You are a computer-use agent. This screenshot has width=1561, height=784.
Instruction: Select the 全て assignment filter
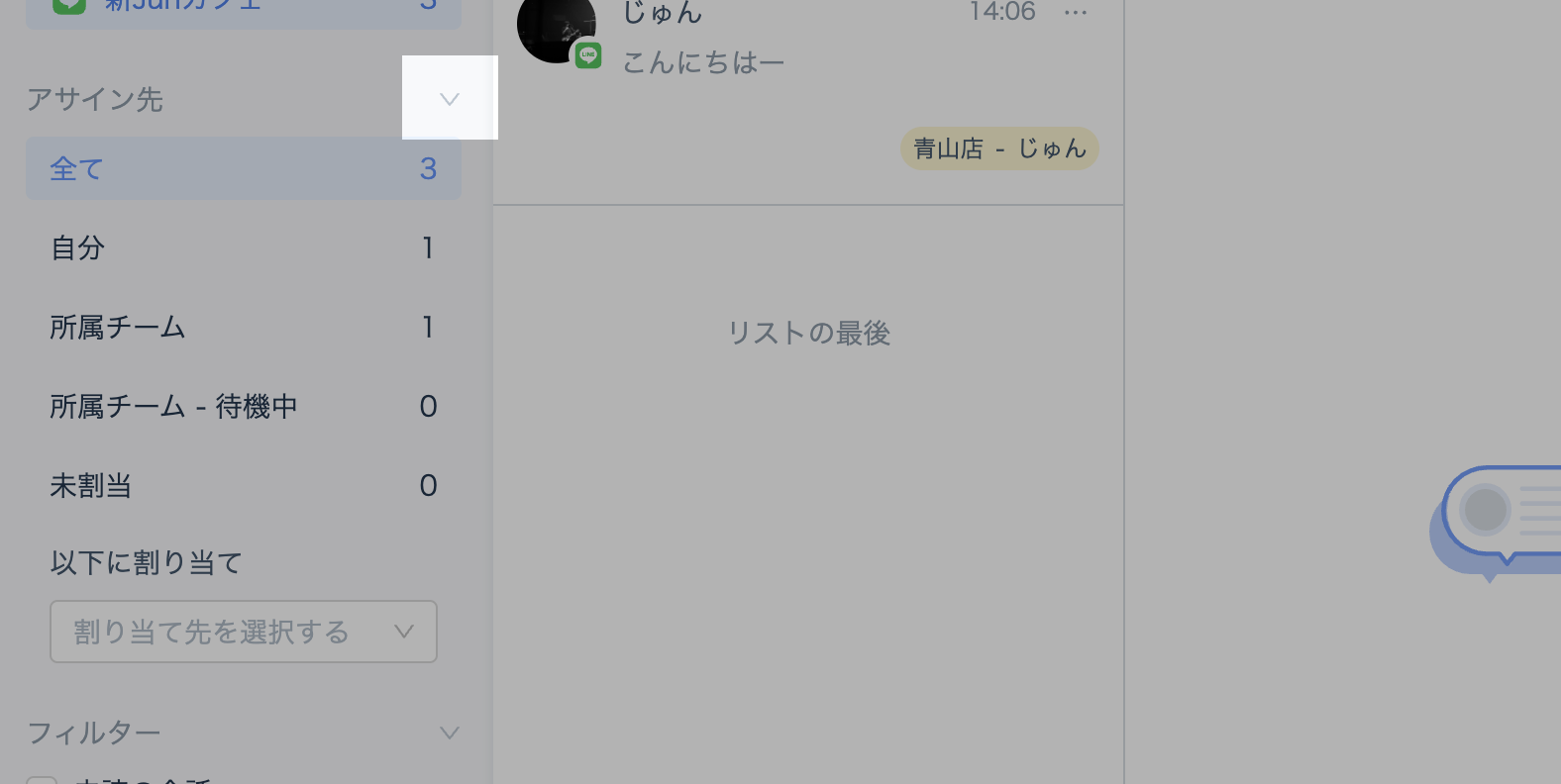coord(243,168)
